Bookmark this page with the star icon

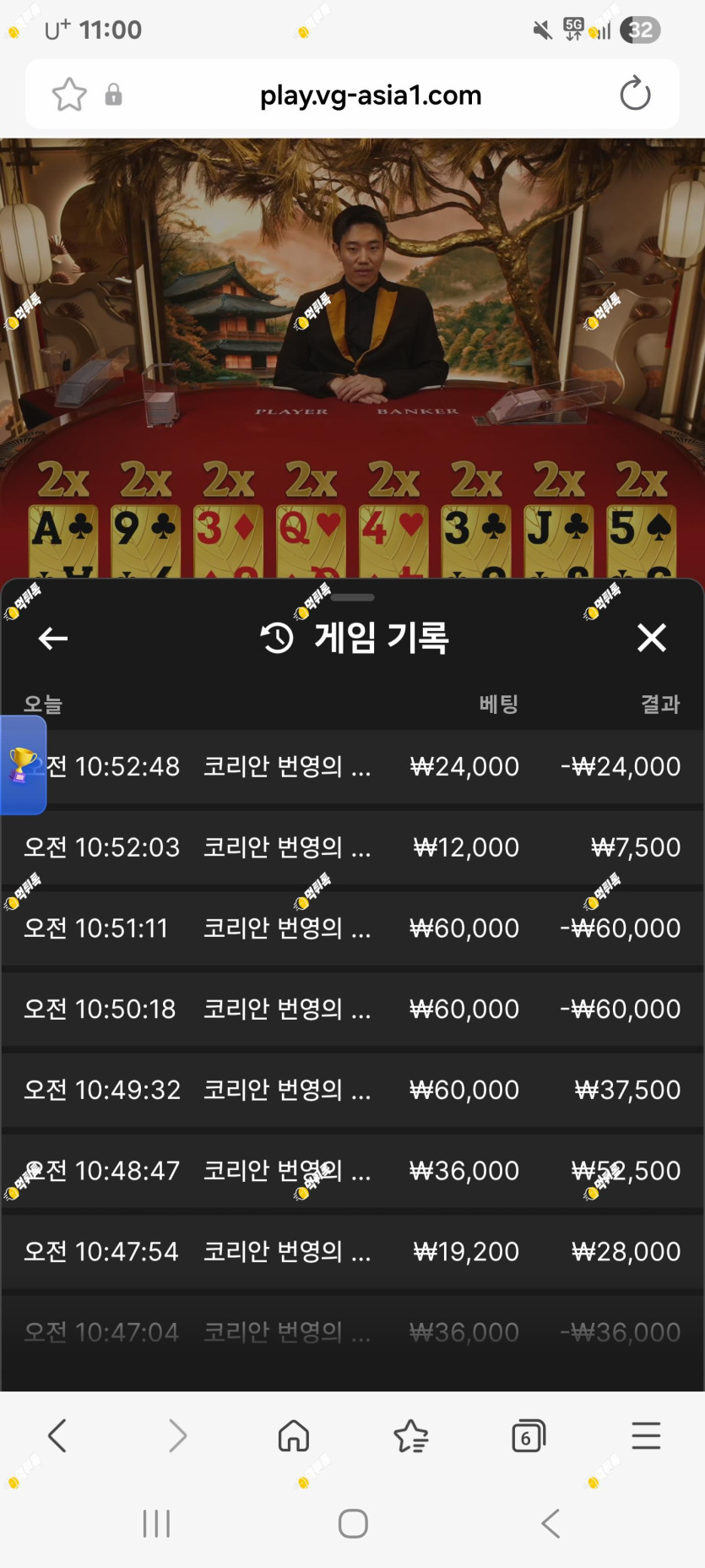click(69, 94)
